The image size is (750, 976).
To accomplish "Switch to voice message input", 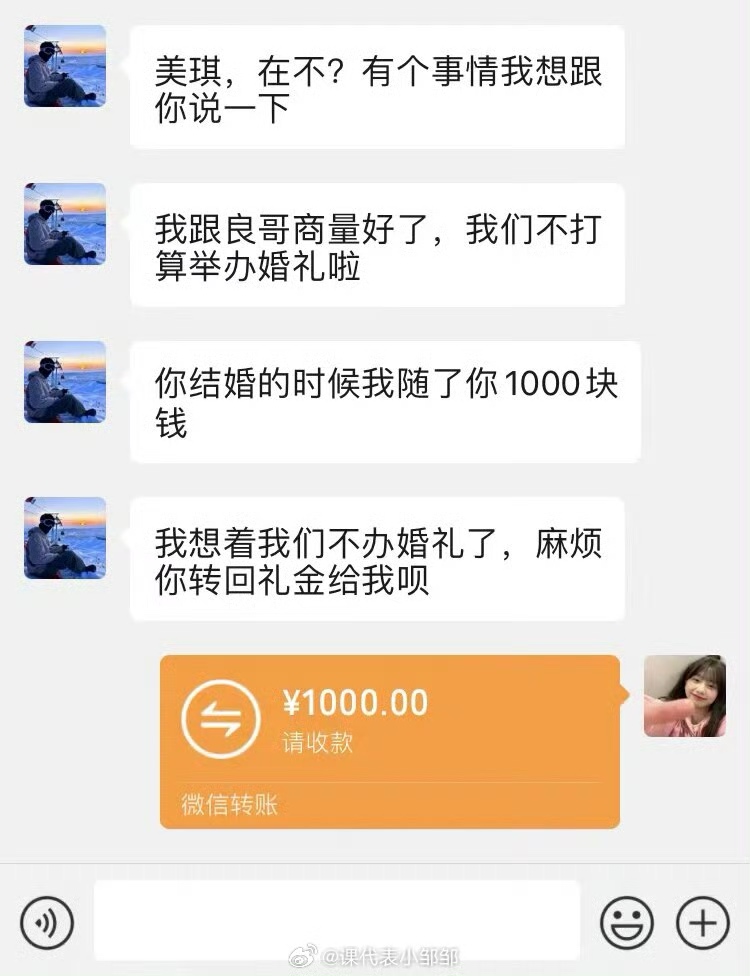I will coord(46,919).
